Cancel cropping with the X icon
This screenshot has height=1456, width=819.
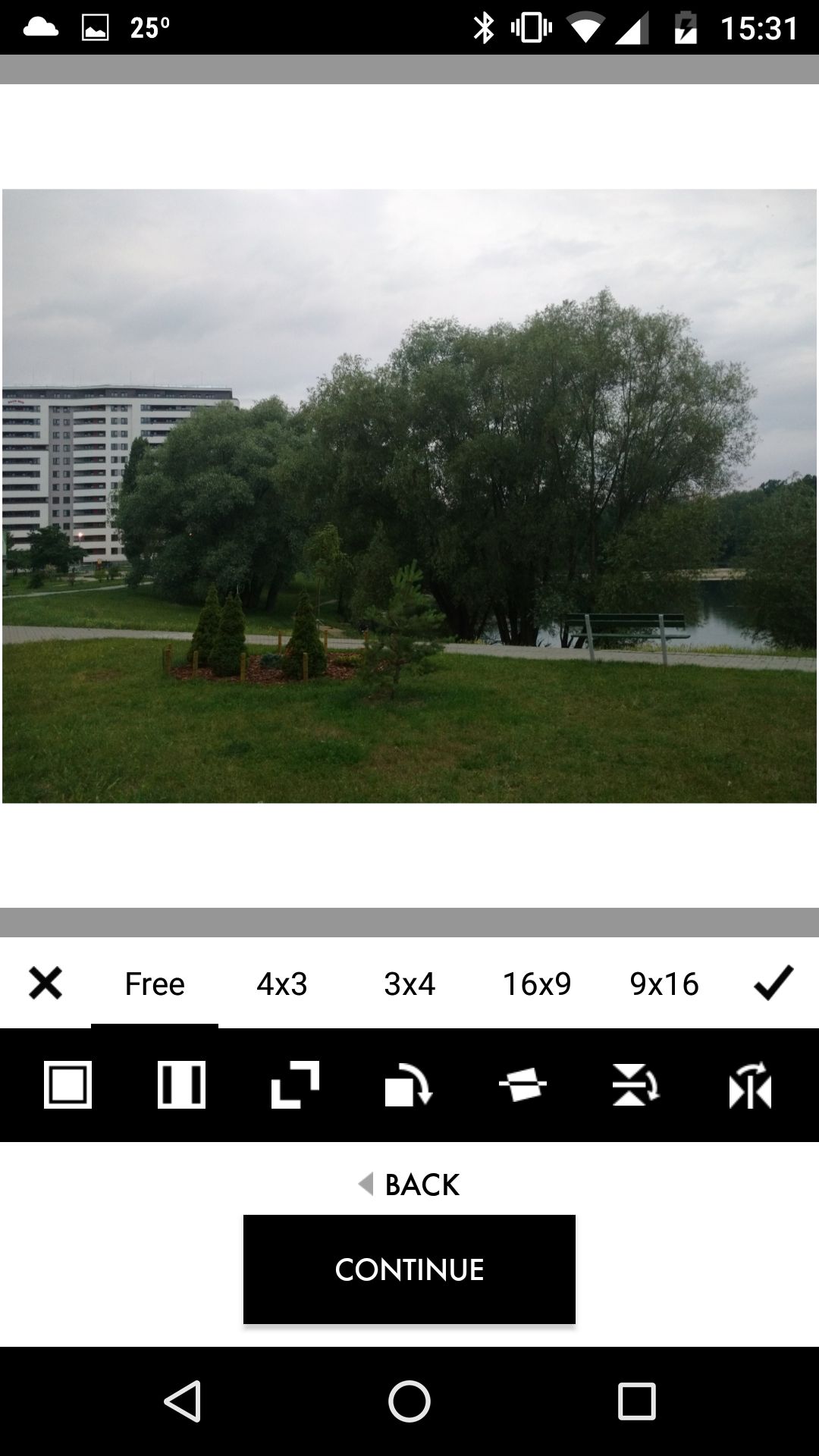(45, 983)
